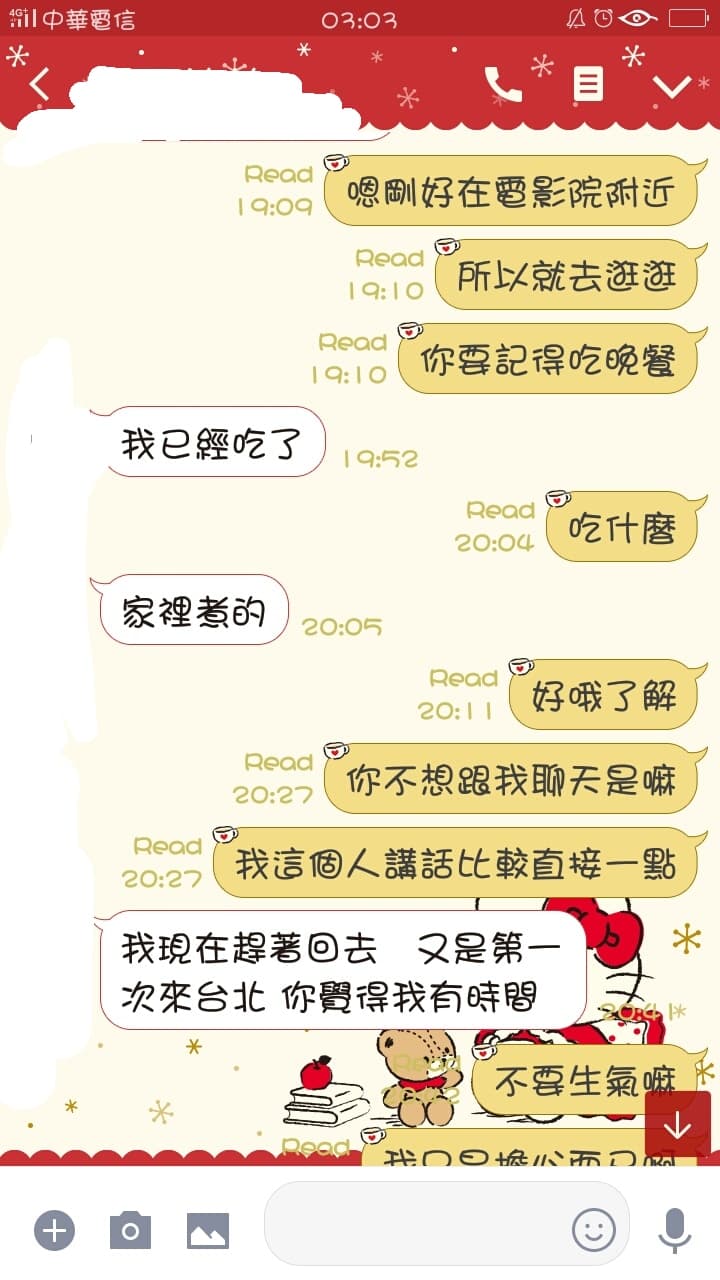Expand the chat options chevron
Image resolution: width=720 pixels, height=1280 pixels.
[x=672, y=87]
